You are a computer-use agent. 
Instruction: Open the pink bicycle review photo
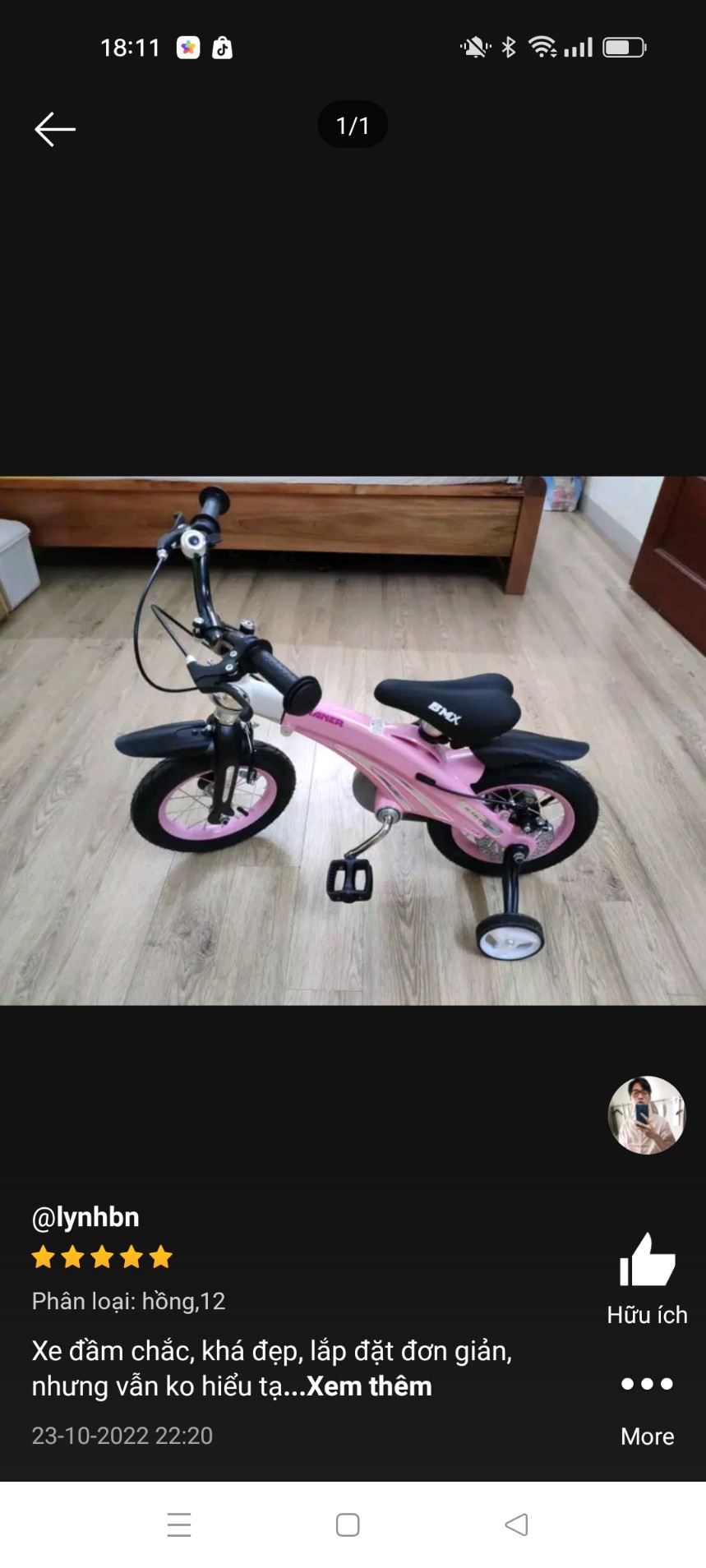coord(353,740)
